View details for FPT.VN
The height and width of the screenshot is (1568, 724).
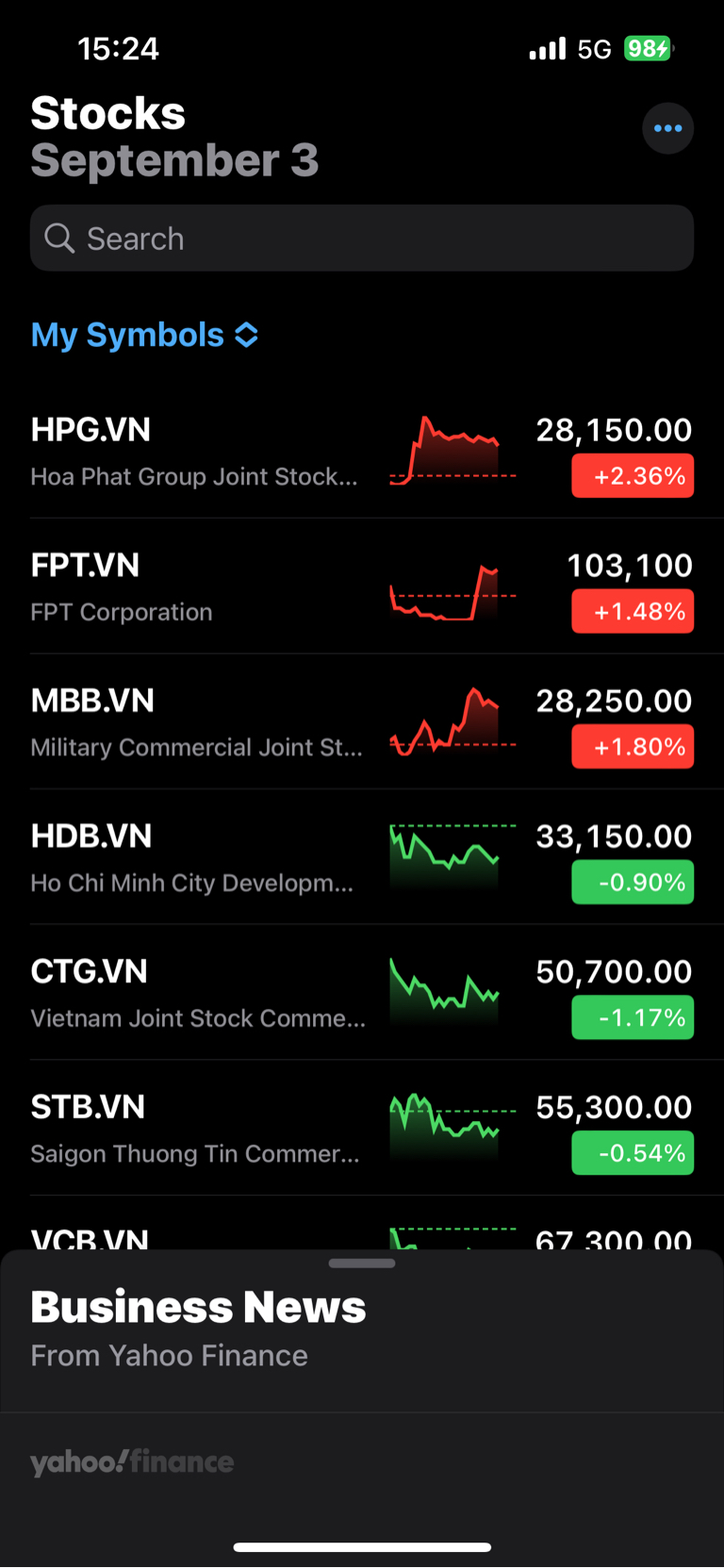coord(362,586)
